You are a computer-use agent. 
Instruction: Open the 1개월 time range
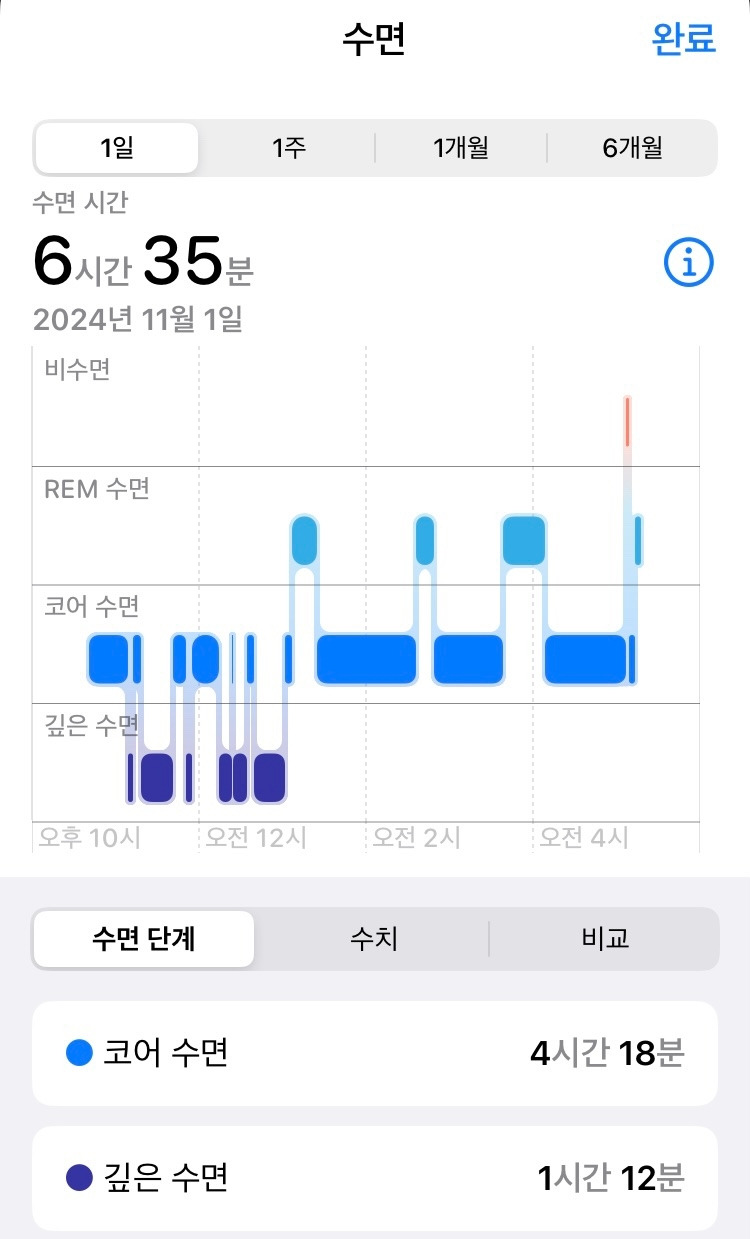pos(460,147)
